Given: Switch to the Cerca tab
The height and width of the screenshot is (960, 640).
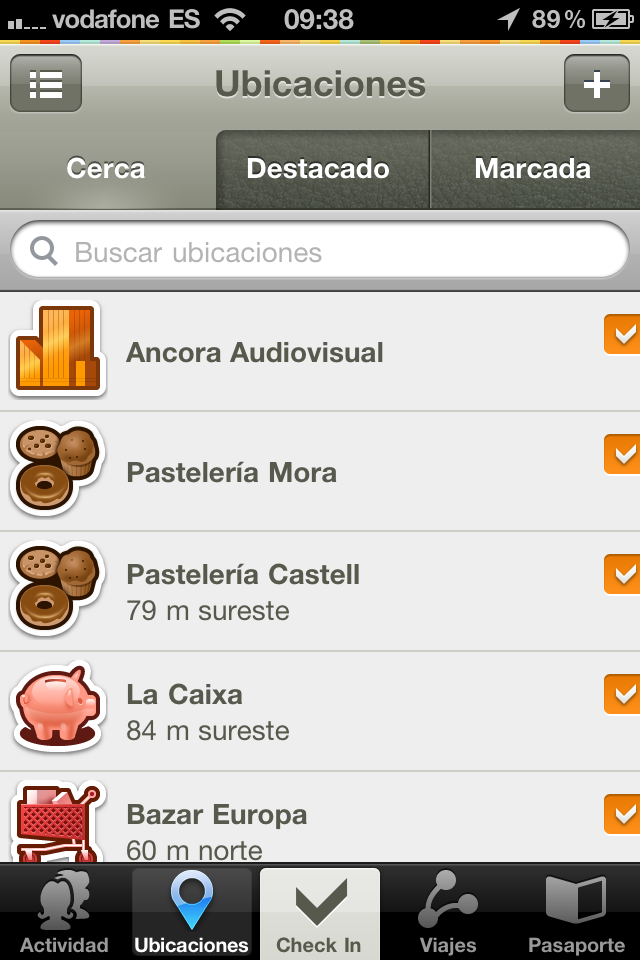Looking at the screenshot, I should 106,169.
